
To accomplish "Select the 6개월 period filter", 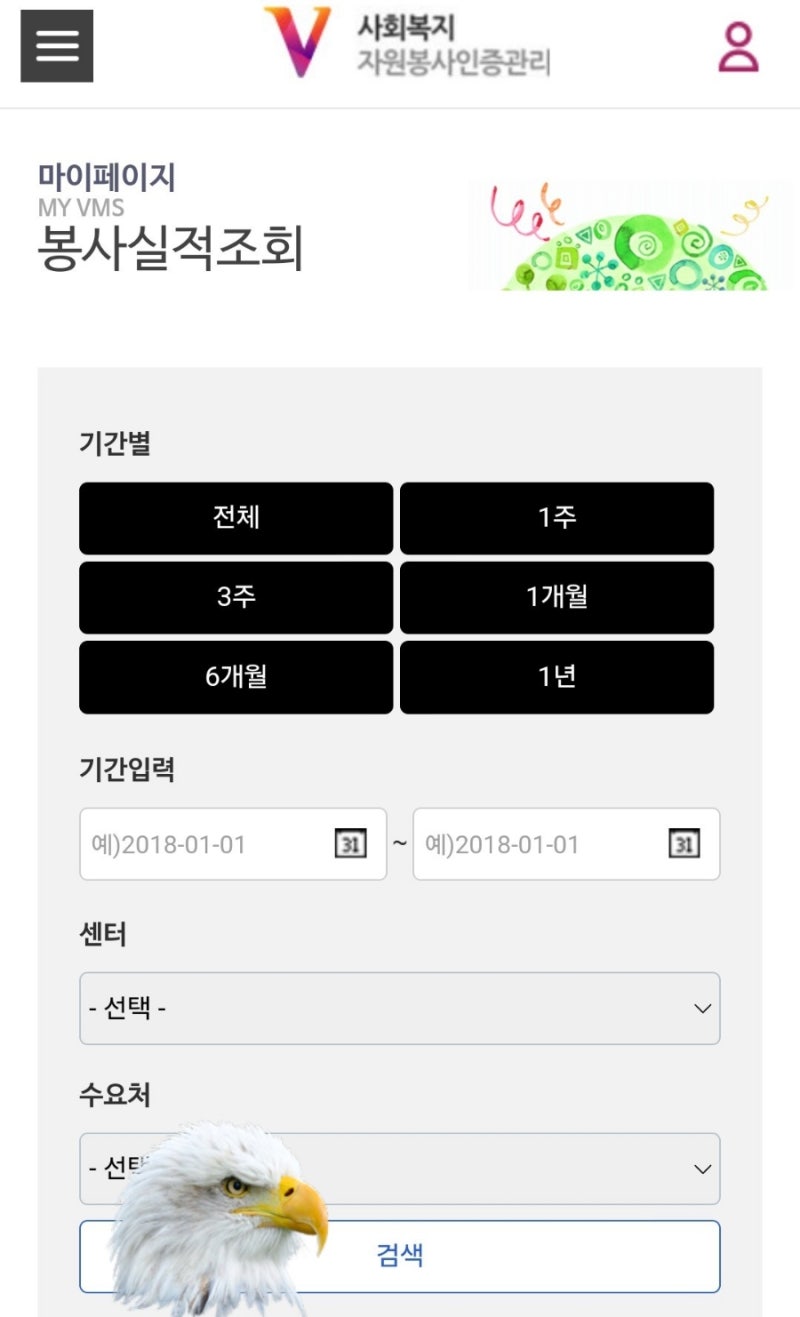I will tap(235, 677).
